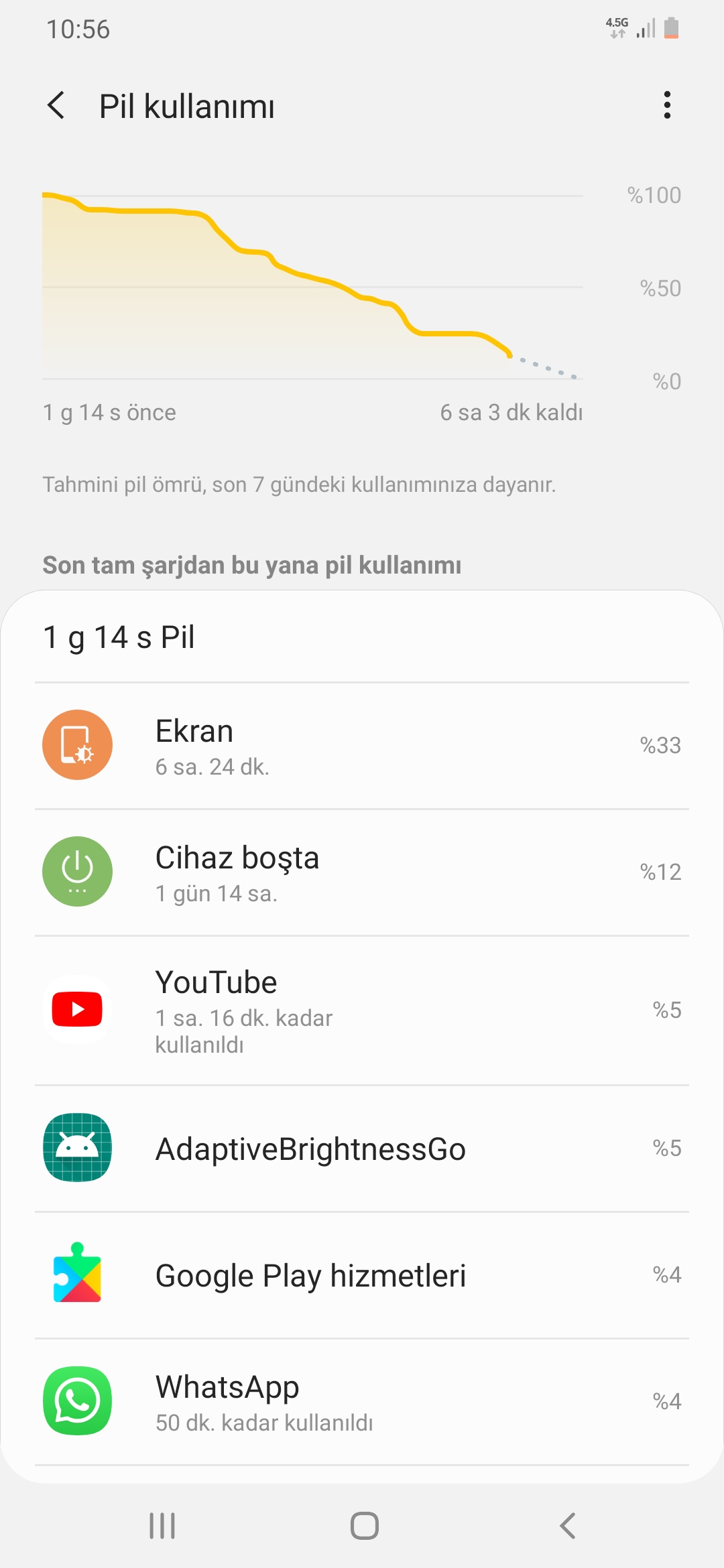Open the three-dot overflow menu
The image size is (724, 1568).
666,105
